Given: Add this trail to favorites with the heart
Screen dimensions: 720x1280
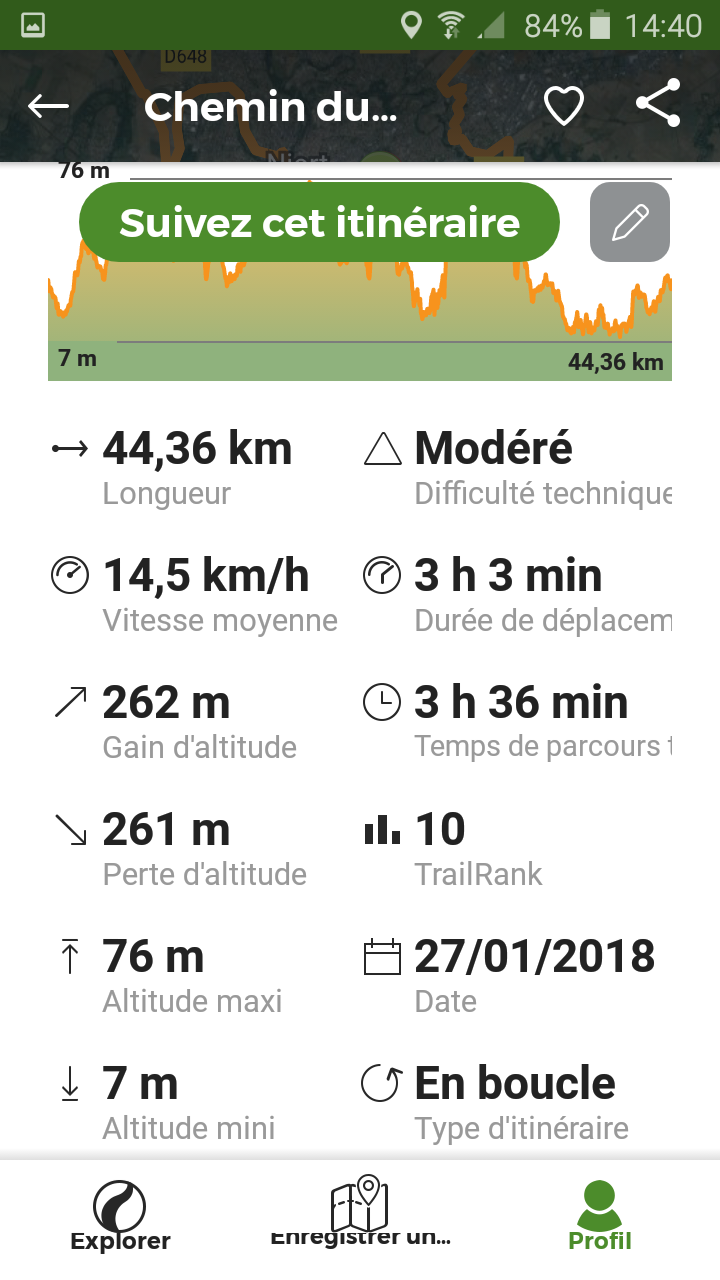Looking at the screenshot, I should tap(563, 106).
